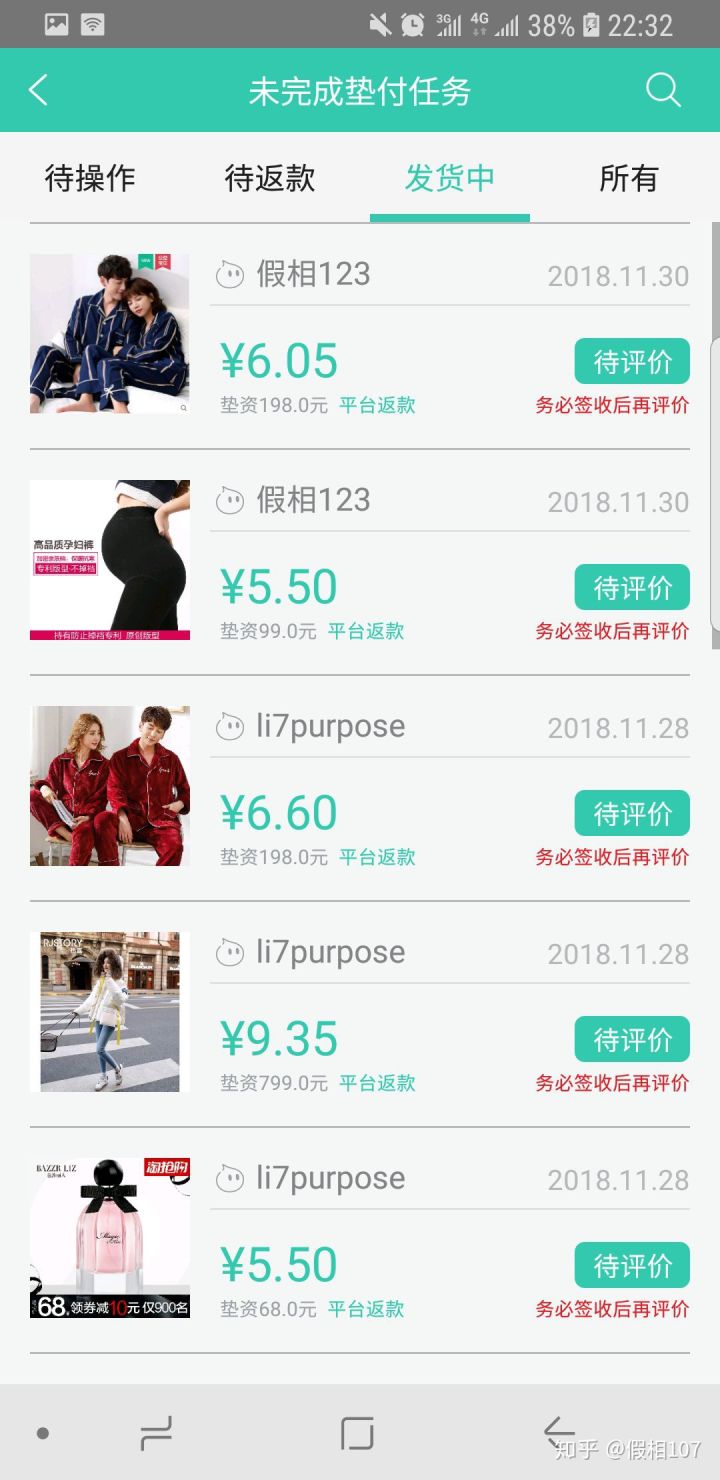Open the search magnifier icon
The image size is (720, 1480).
(x=663, y=91)
